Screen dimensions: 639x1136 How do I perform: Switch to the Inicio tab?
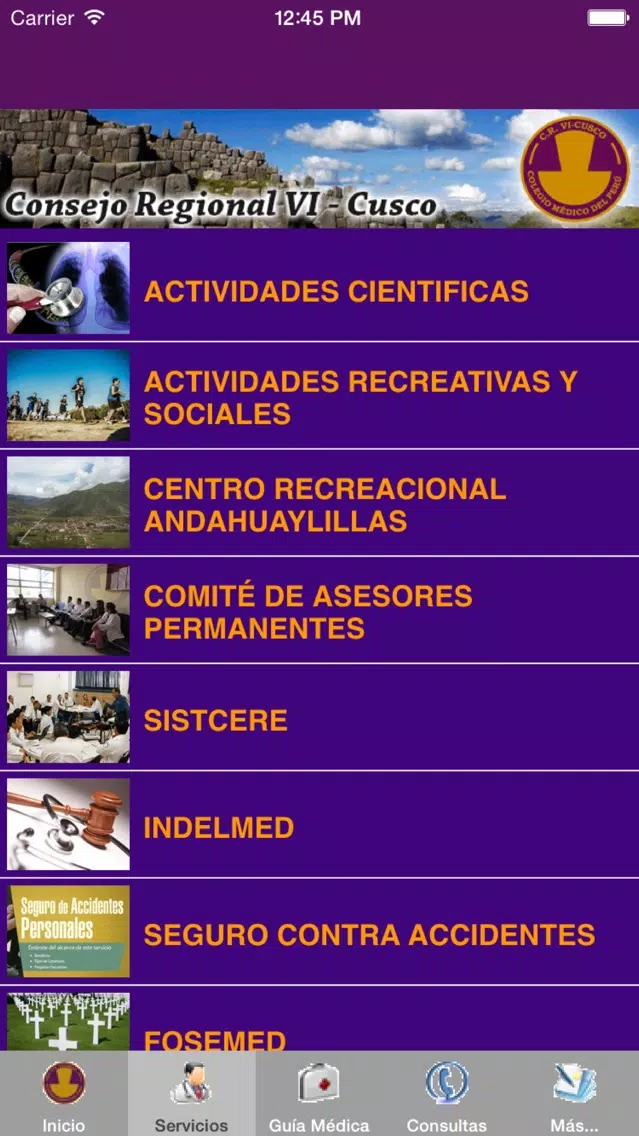point(64,1094)
